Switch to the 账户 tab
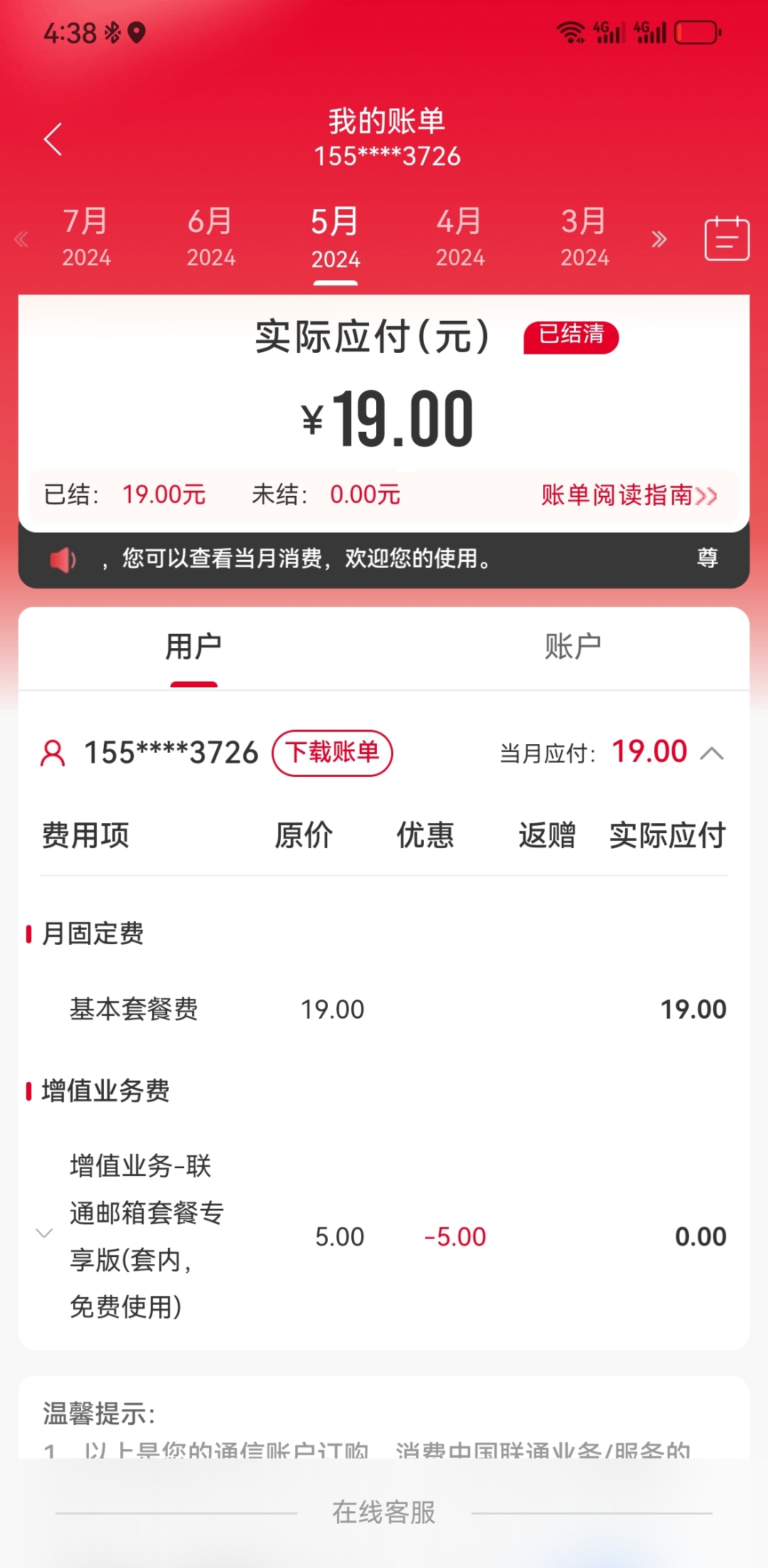 [x=572, y=647]
